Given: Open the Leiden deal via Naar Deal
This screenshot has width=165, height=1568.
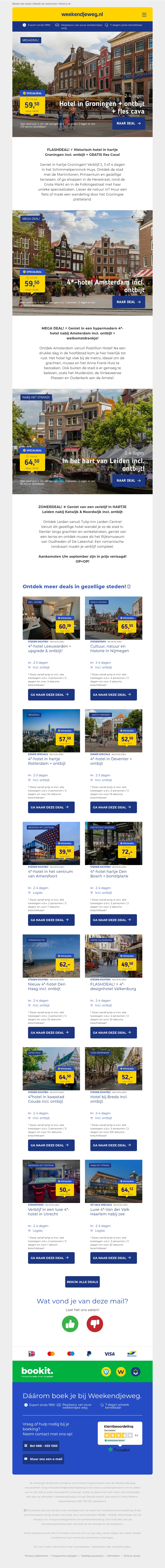Looking at the screenshot, I should click(128, 480).
